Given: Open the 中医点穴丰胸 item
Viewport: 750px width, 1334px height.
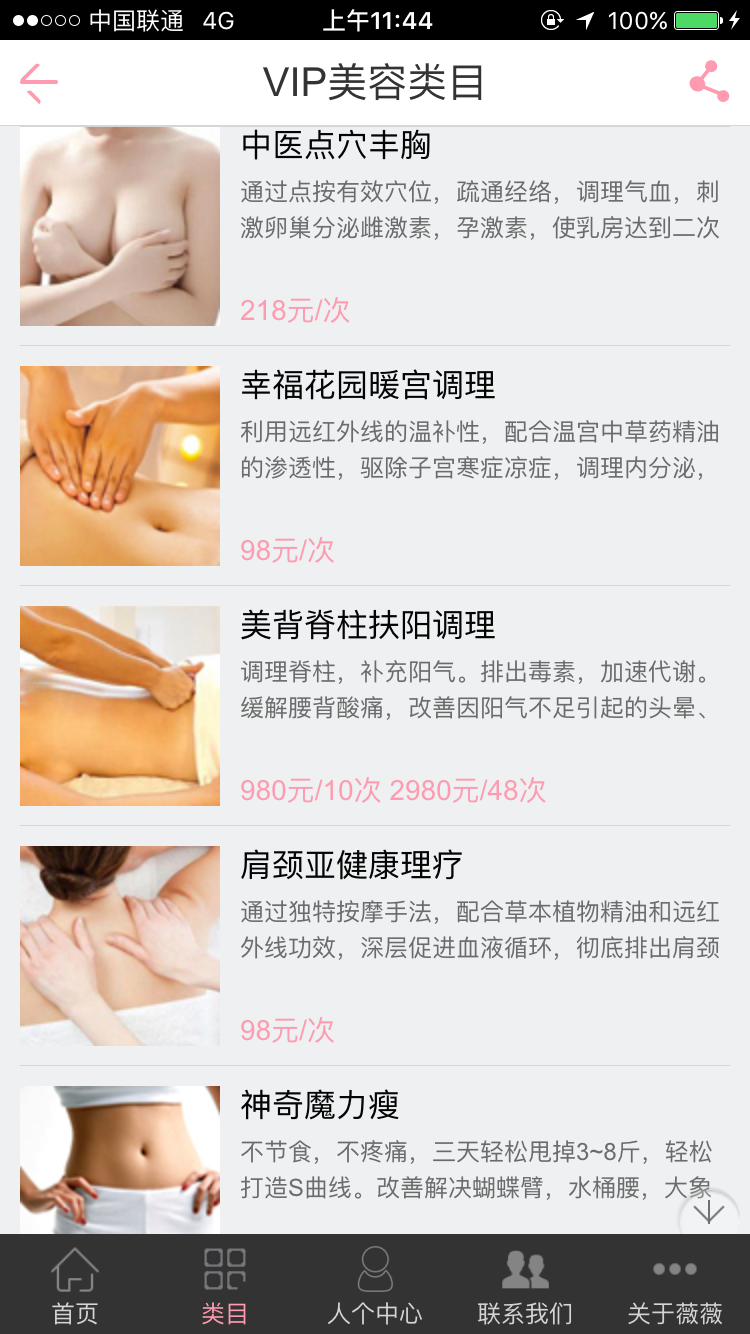Looking at the screenshot, I should (x=375, y=227).
